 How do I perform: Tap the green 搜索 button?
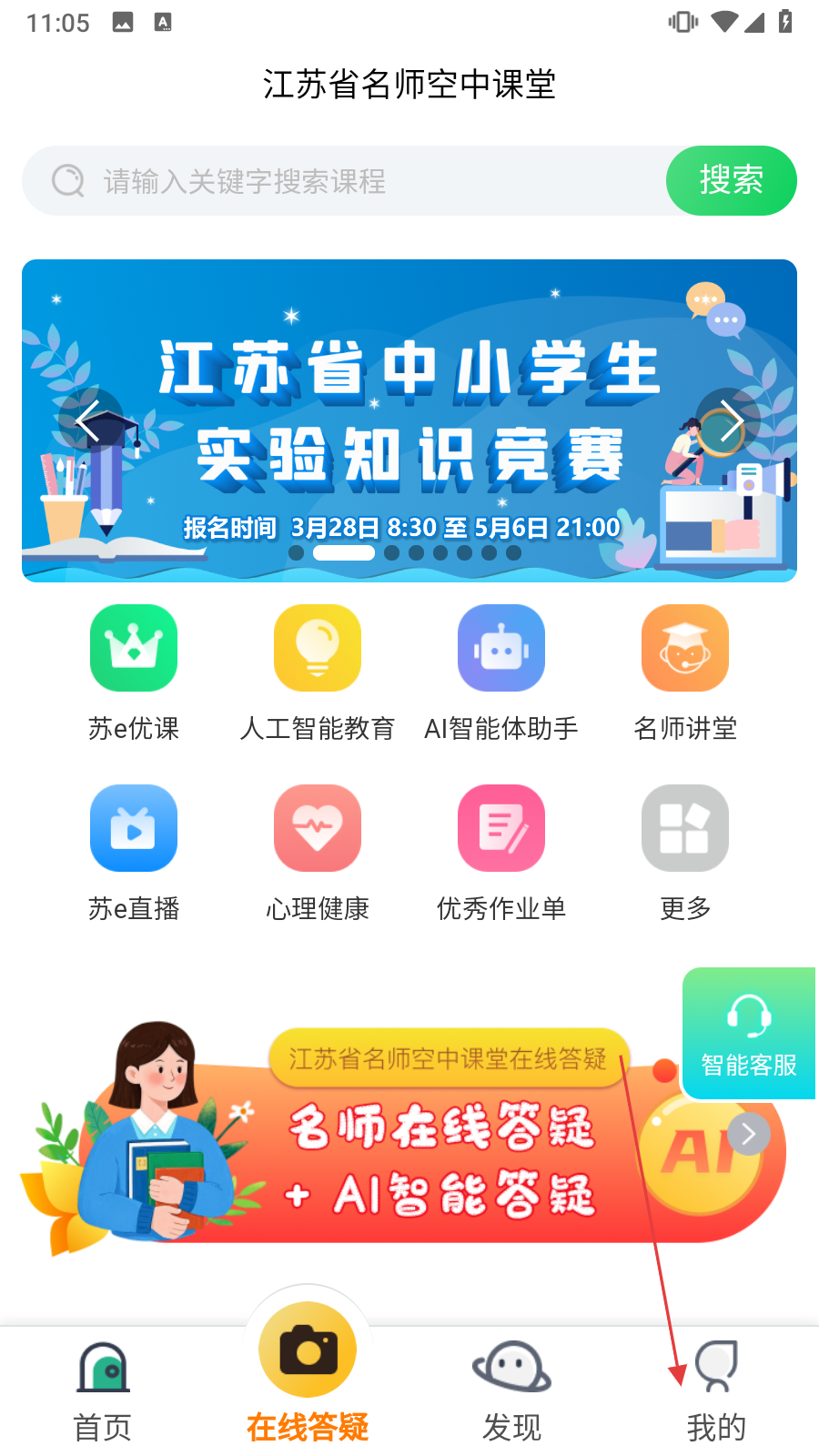point(731,180)
